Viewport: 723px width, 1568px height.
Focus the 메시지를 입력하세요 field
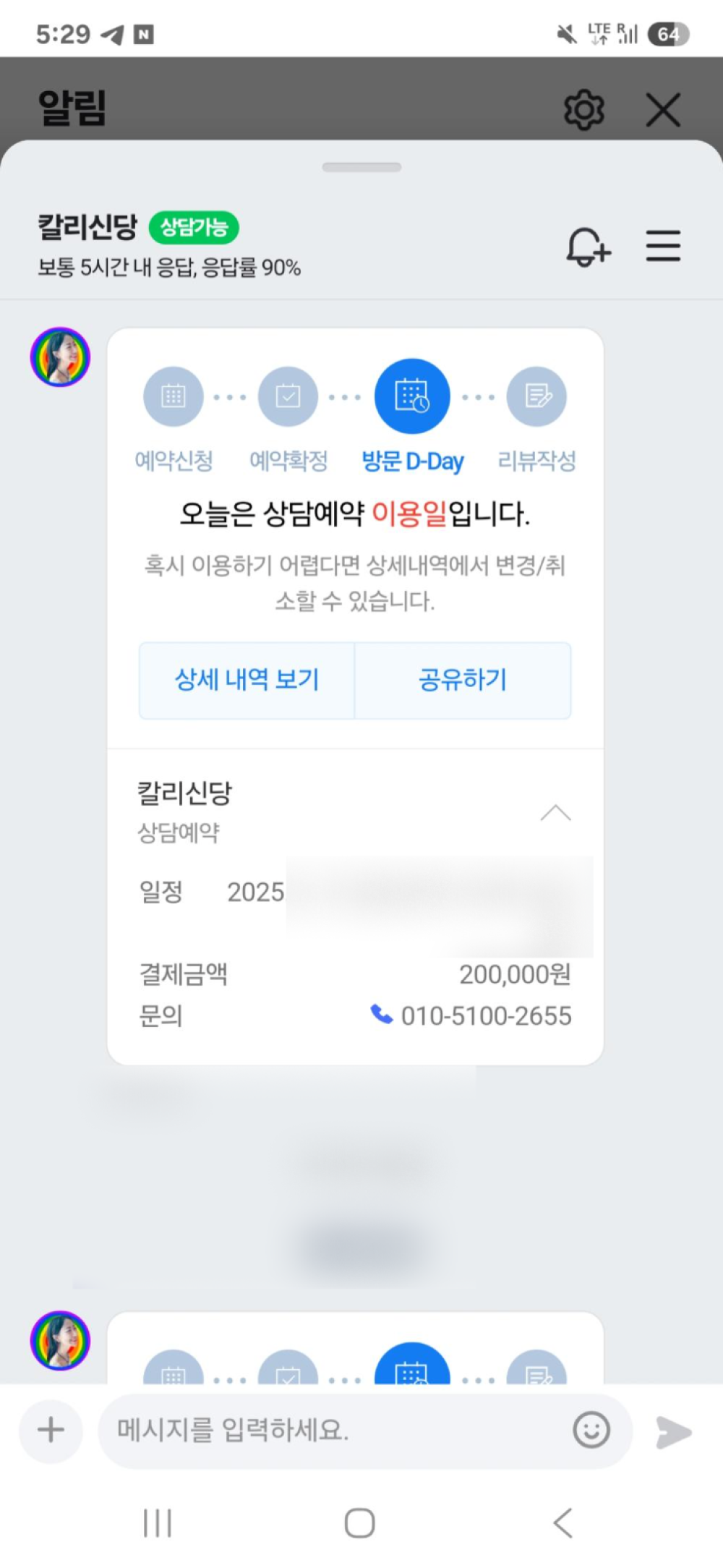pyautogui.click(x=333, y=1430)
